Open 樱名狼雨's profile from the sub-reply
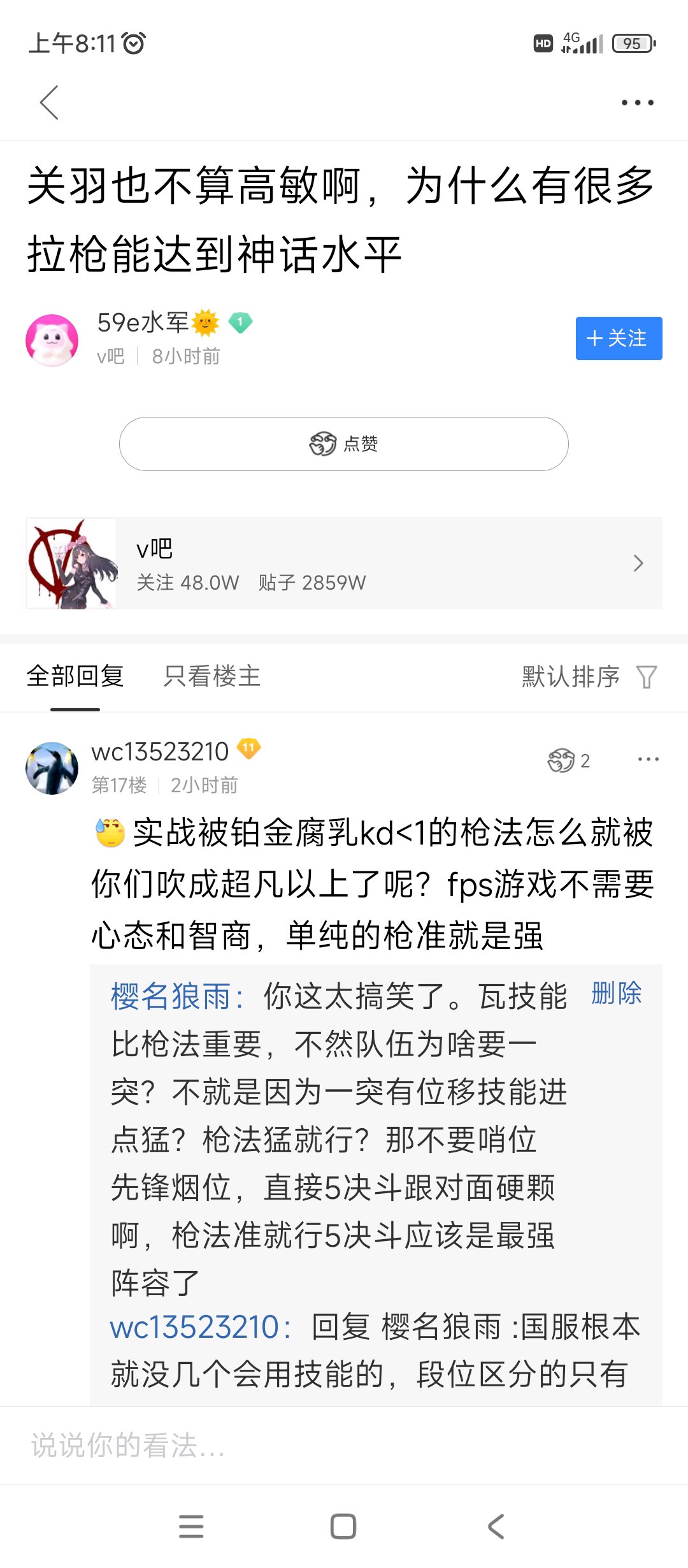The image size is (688, 1568). tap(170, 996)
